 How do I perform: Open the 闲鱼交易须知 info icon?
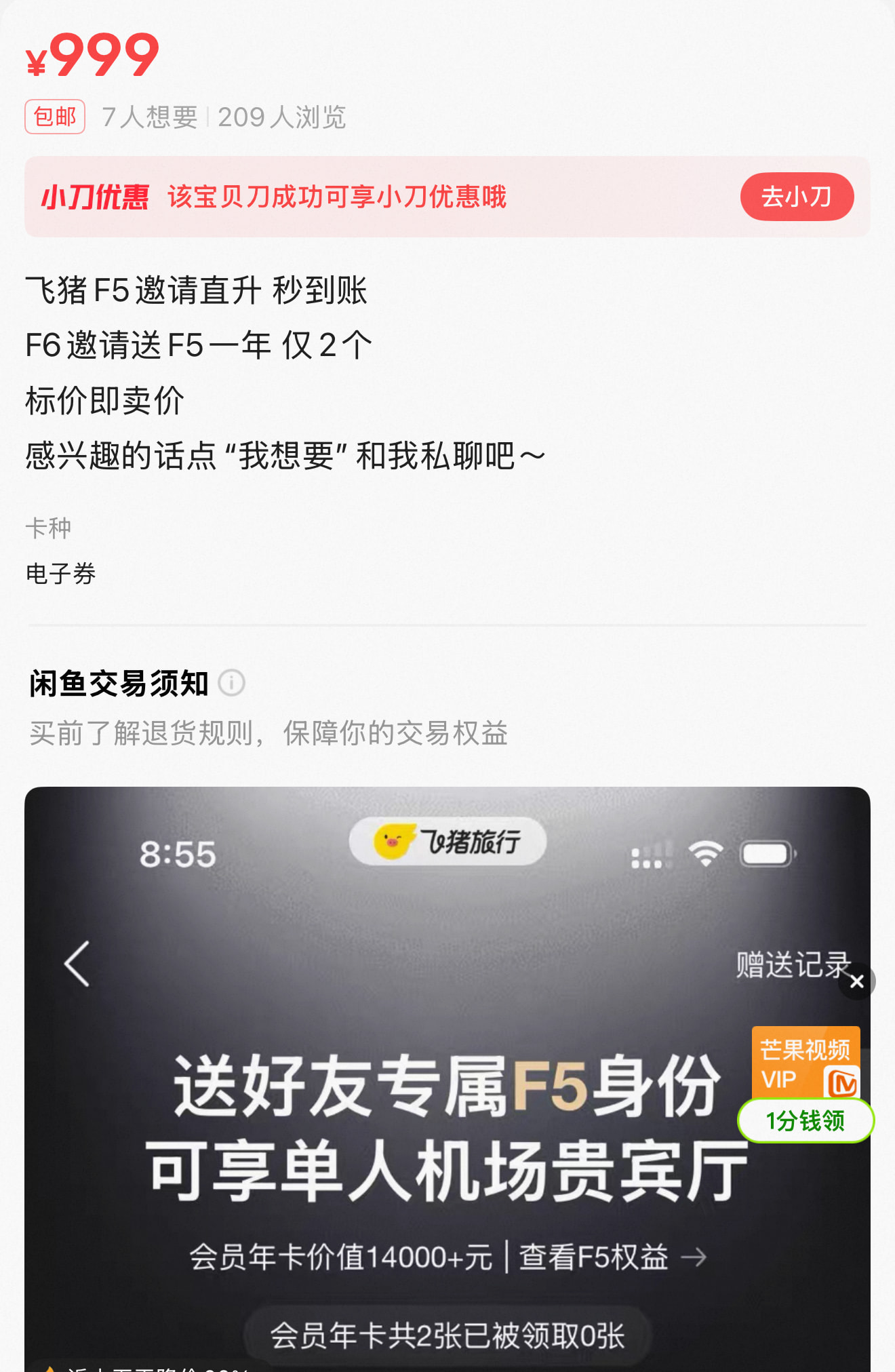point(231,683)
